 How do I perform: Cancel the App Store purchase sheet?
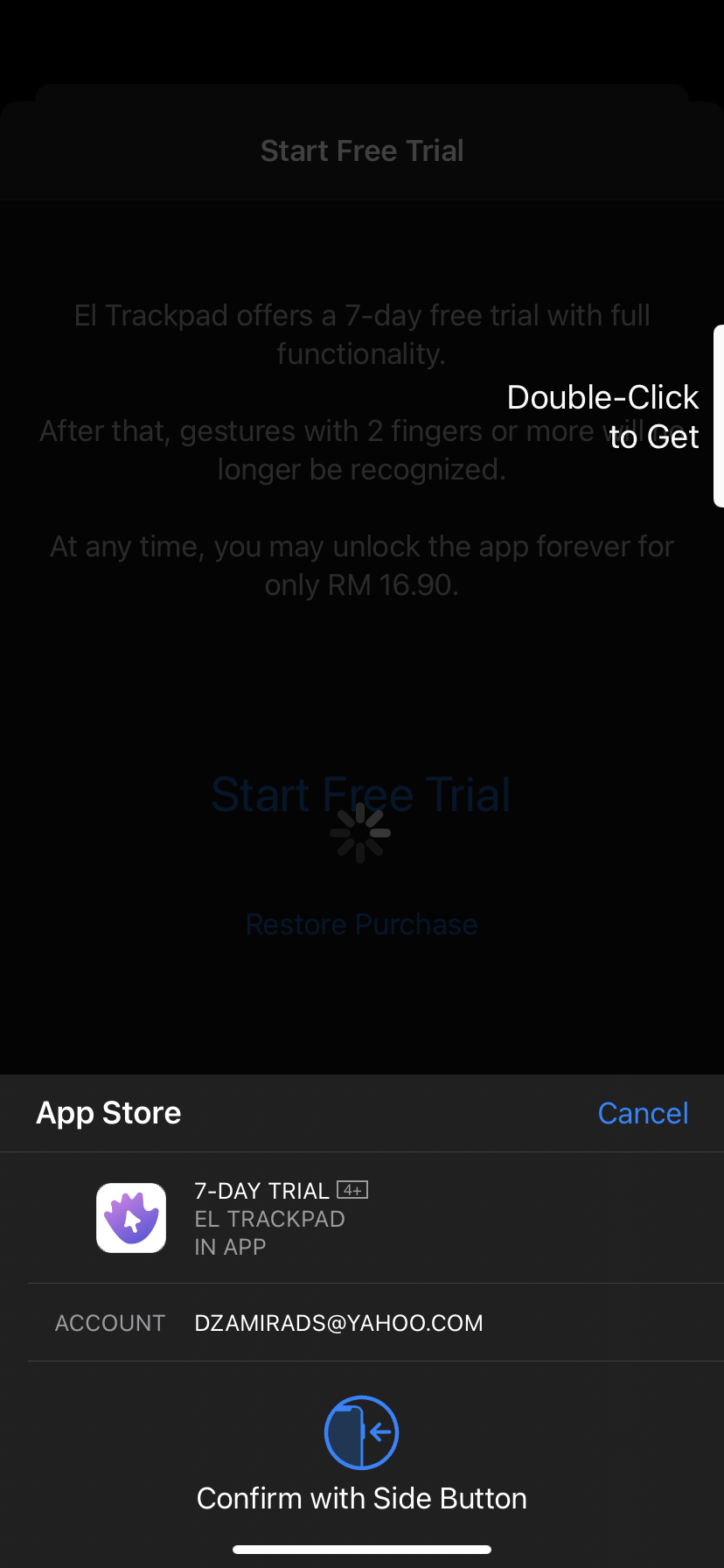point(643,1113)
